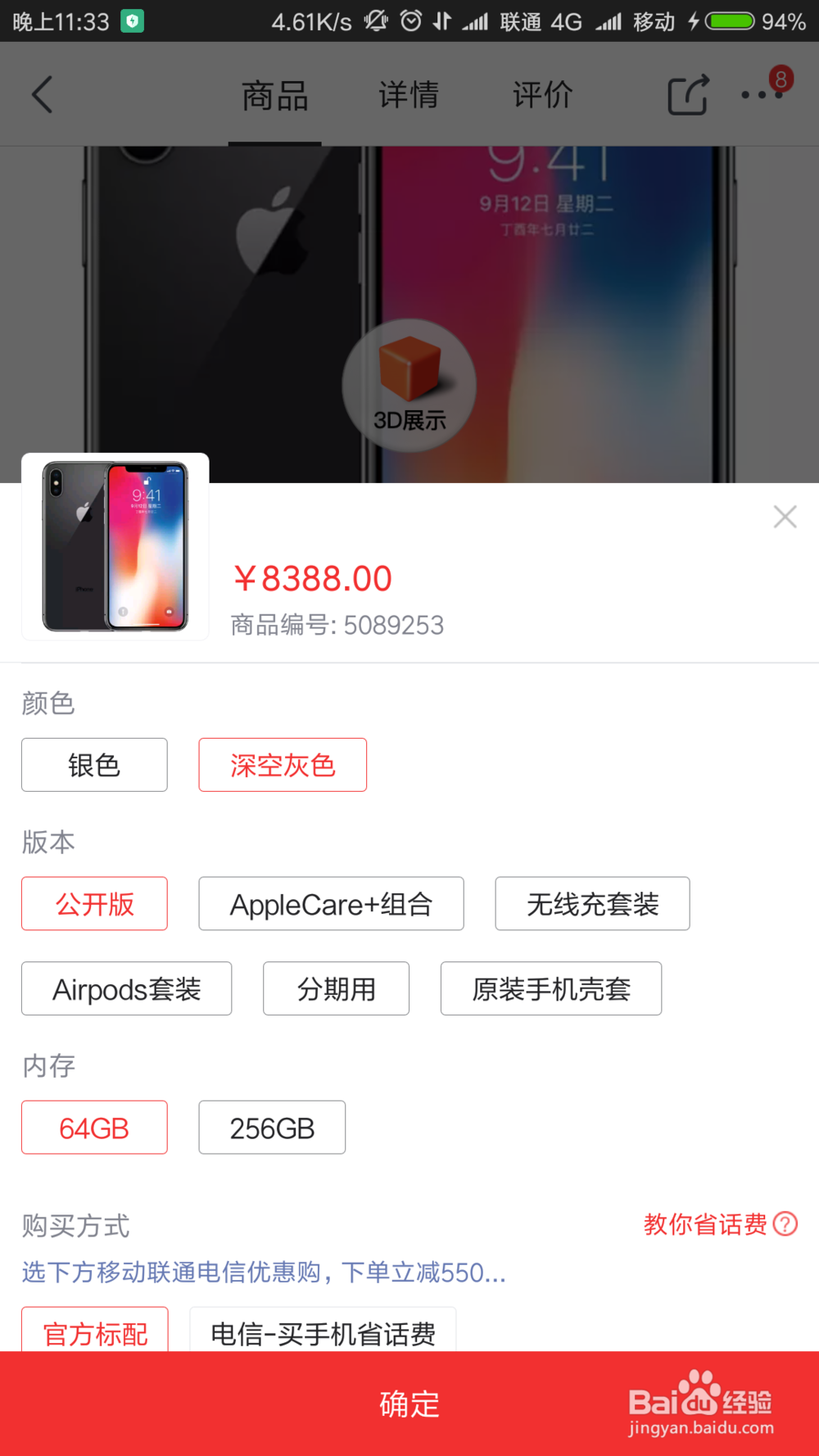
Task: Open the 教你省话费 link
Action: [x=706, y=1224]
